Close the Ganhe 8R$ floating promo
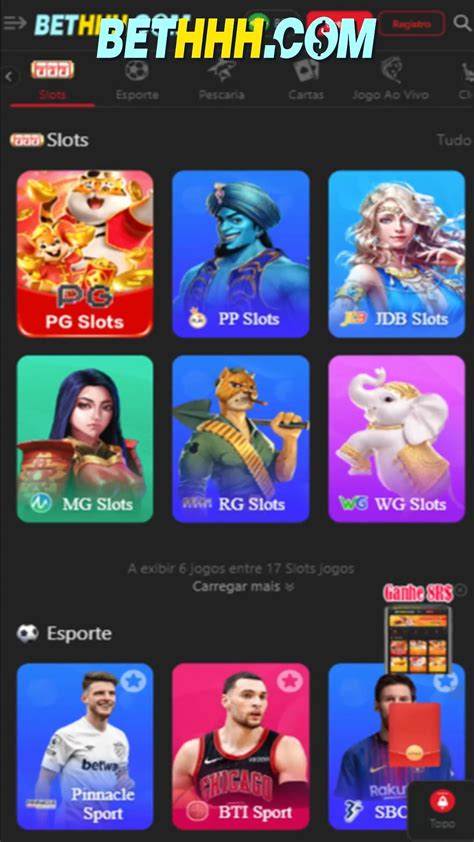Screen dimensions: 474x842 tap(461, 590)
